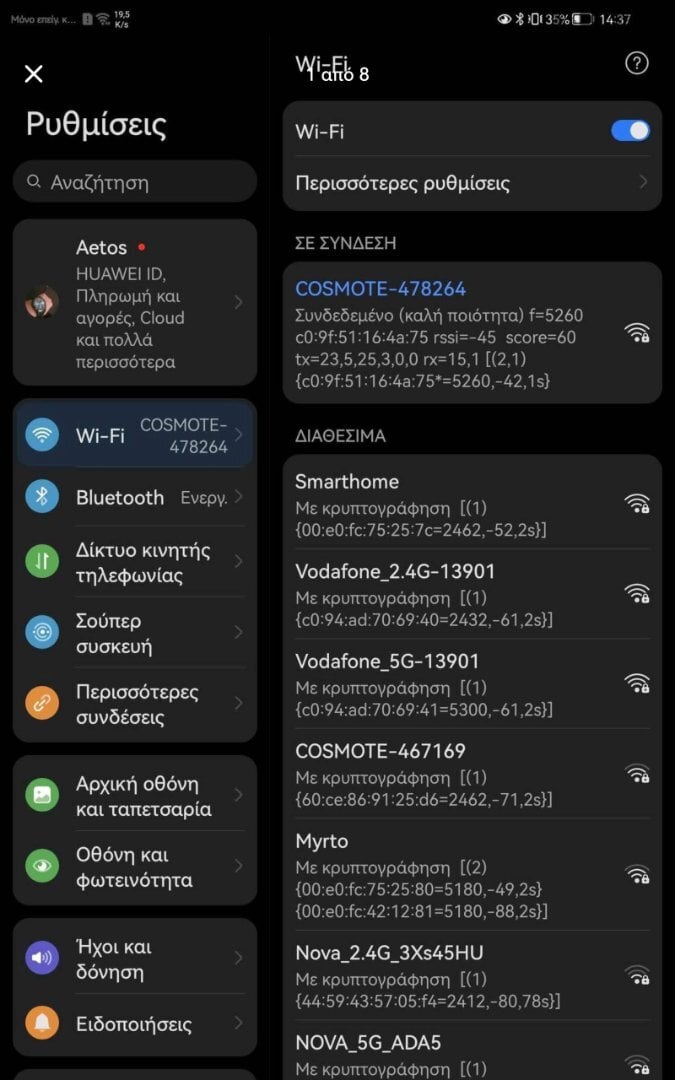
Task: Select the Smarthome Wi-Fi network
Action: pos(472,504)
